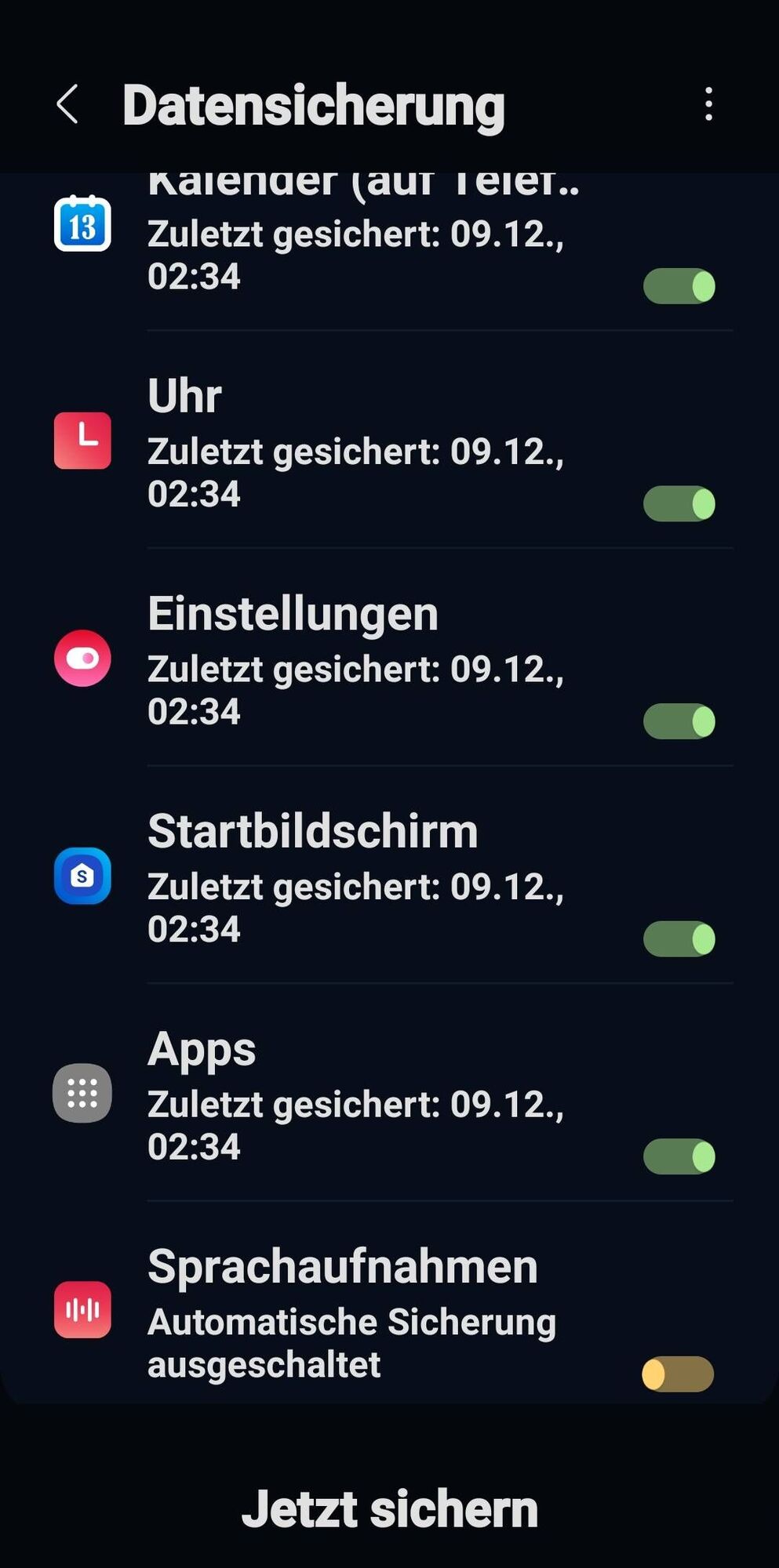779x1568 pixels.
Task: Tap Jetzt sichern to back up now
Action: (390, 1509)
